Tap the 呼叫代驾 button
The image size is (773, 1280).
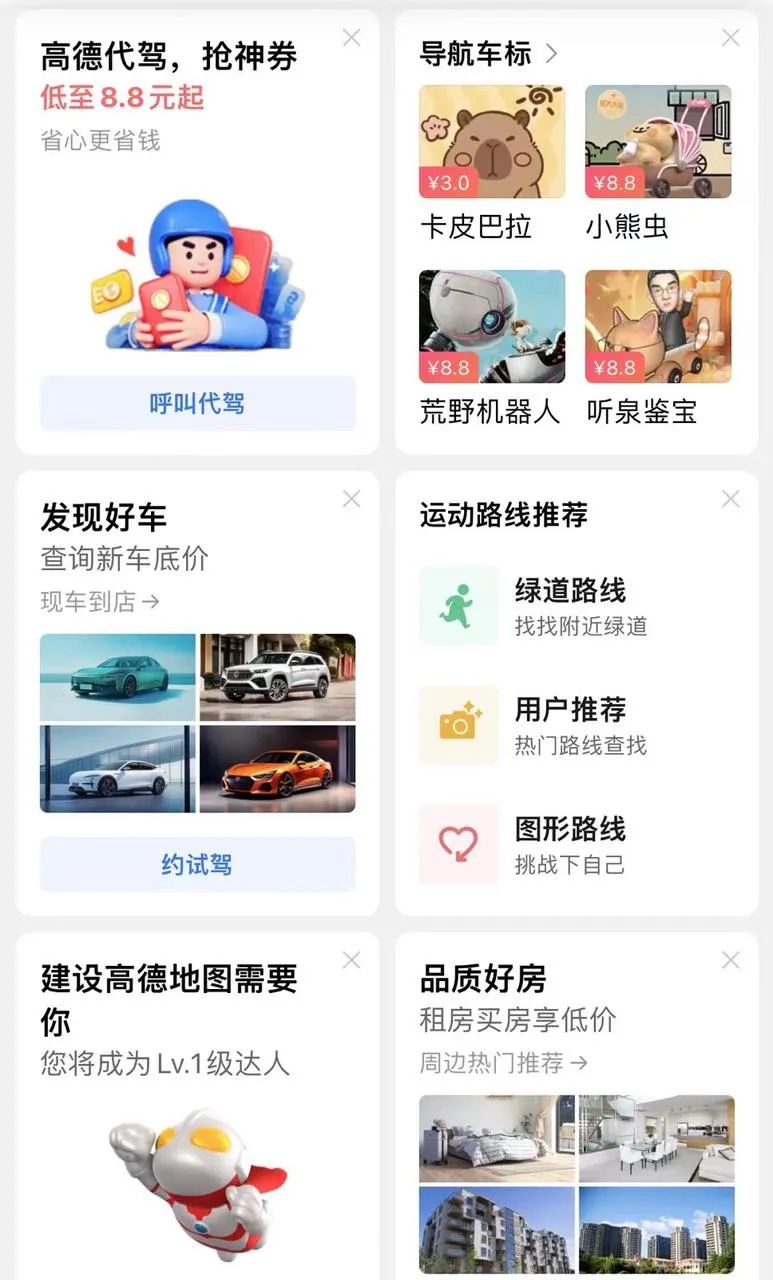point(197,404)
